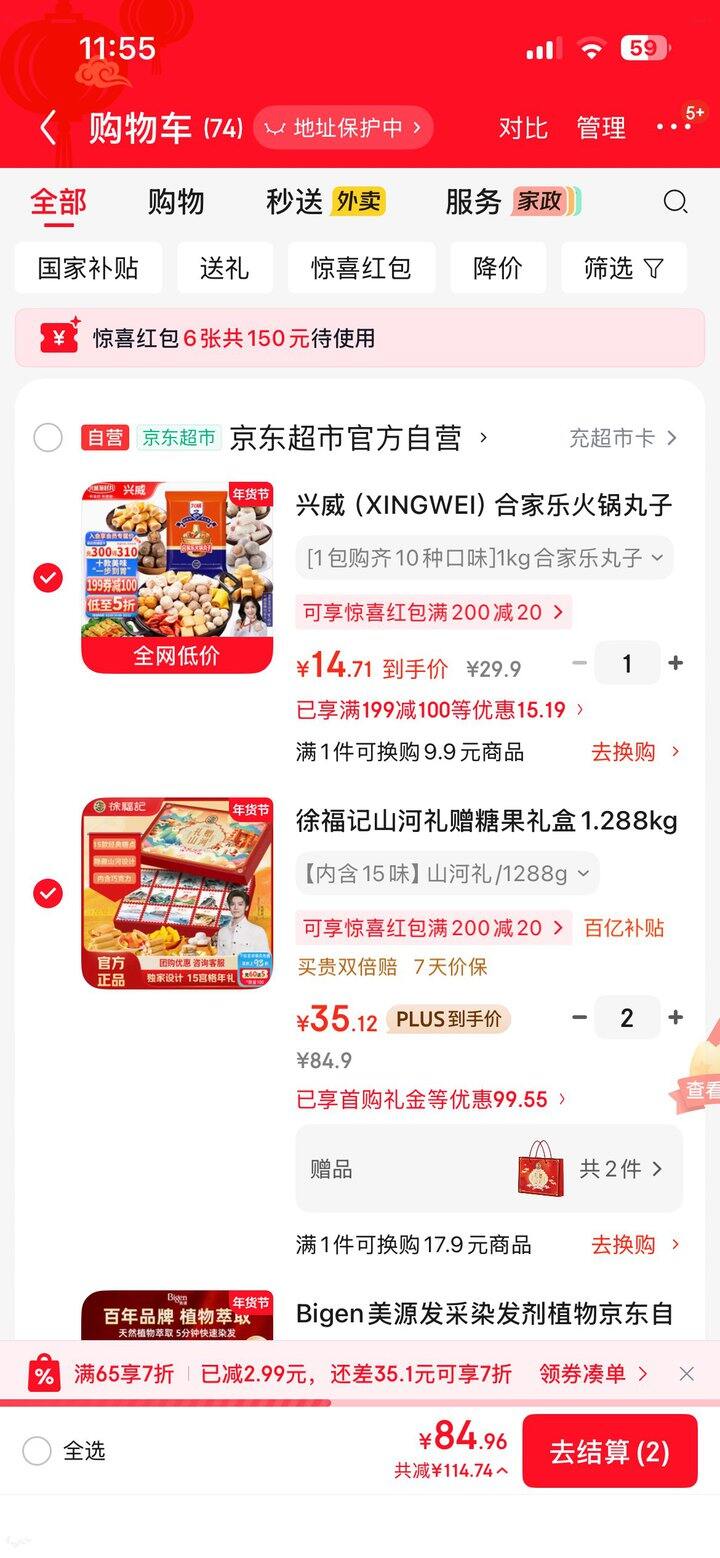Select all items in 京东超市官方自营 store

coord(48,438)
